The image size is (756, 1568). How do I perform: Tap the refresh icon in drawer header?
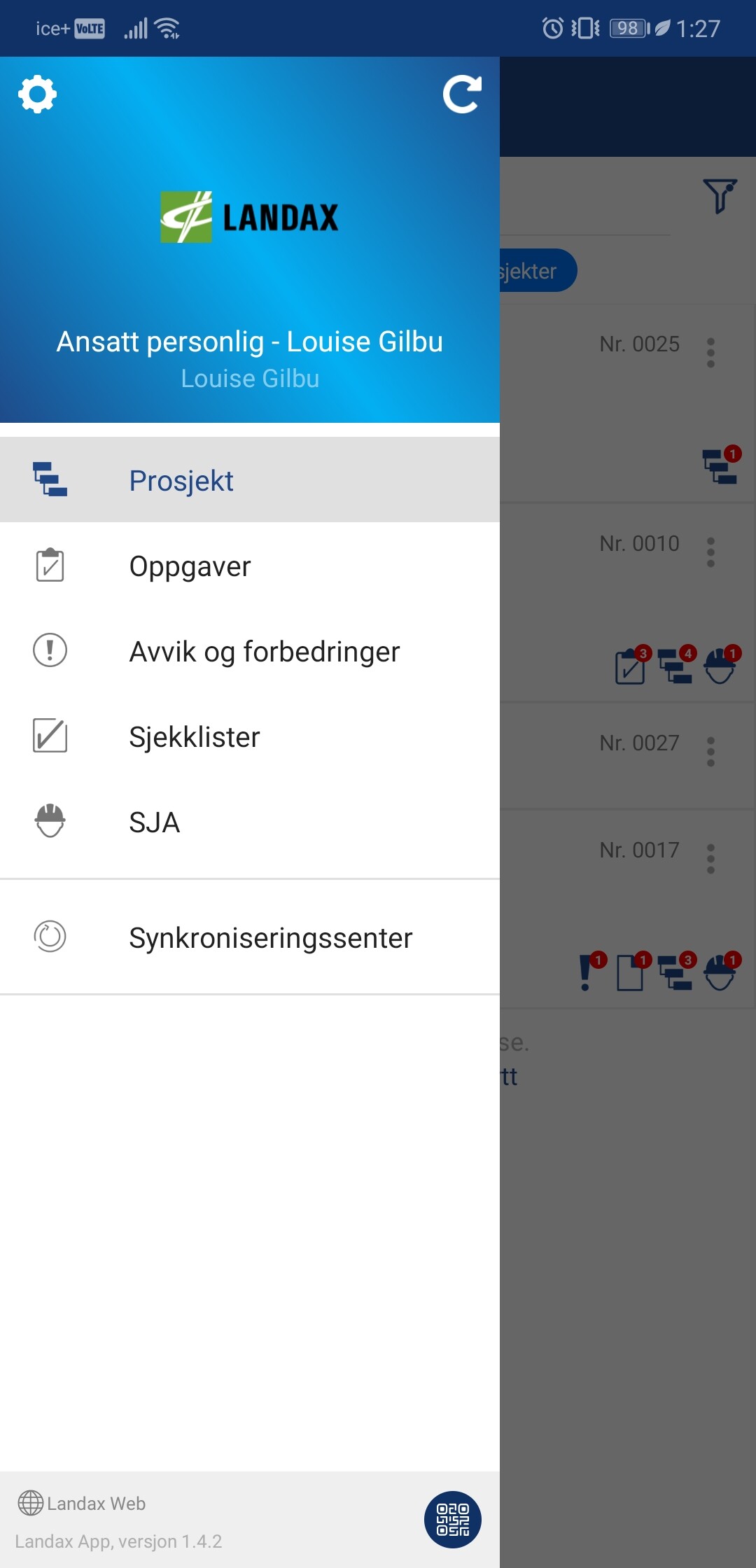coord(462,94)
